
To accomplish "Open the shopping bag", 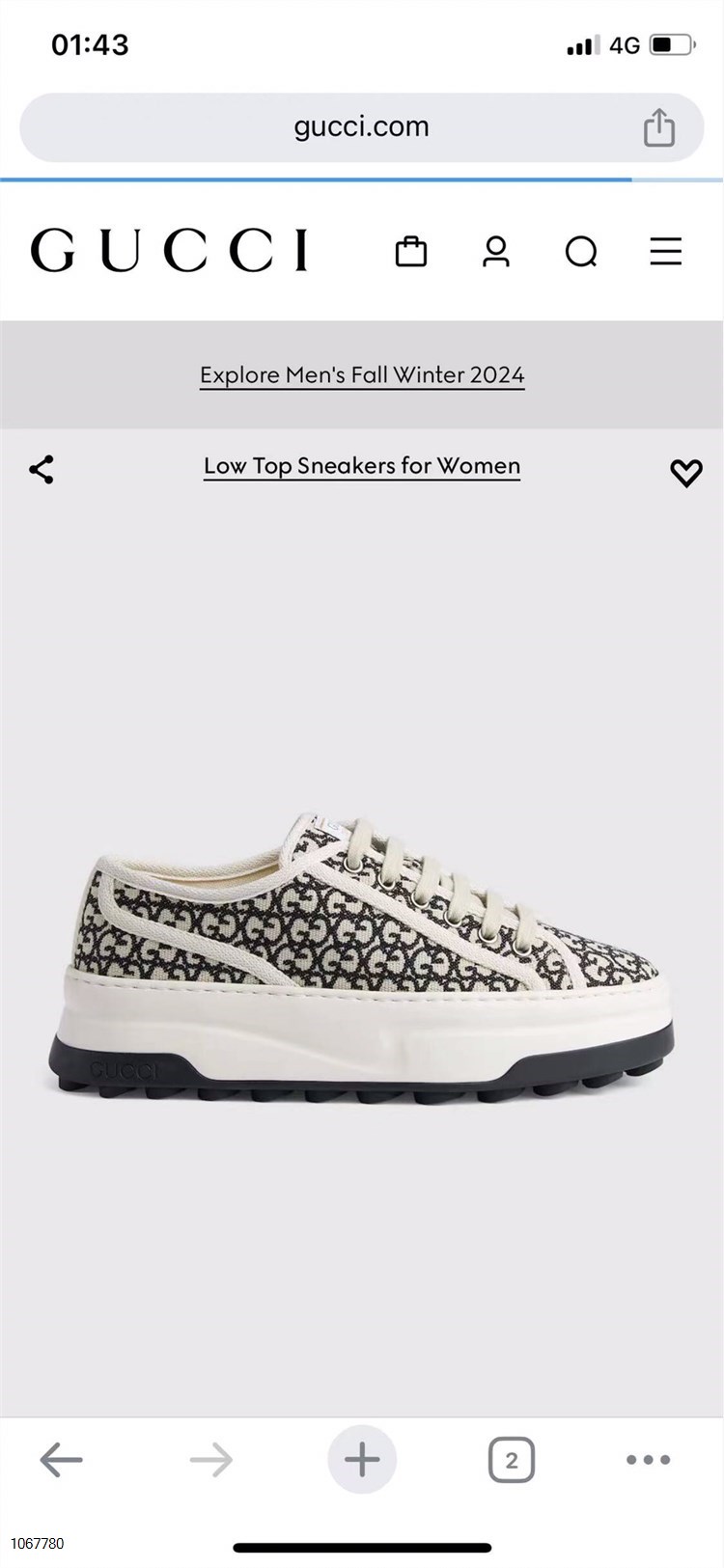I will click(x=411, y=251).
